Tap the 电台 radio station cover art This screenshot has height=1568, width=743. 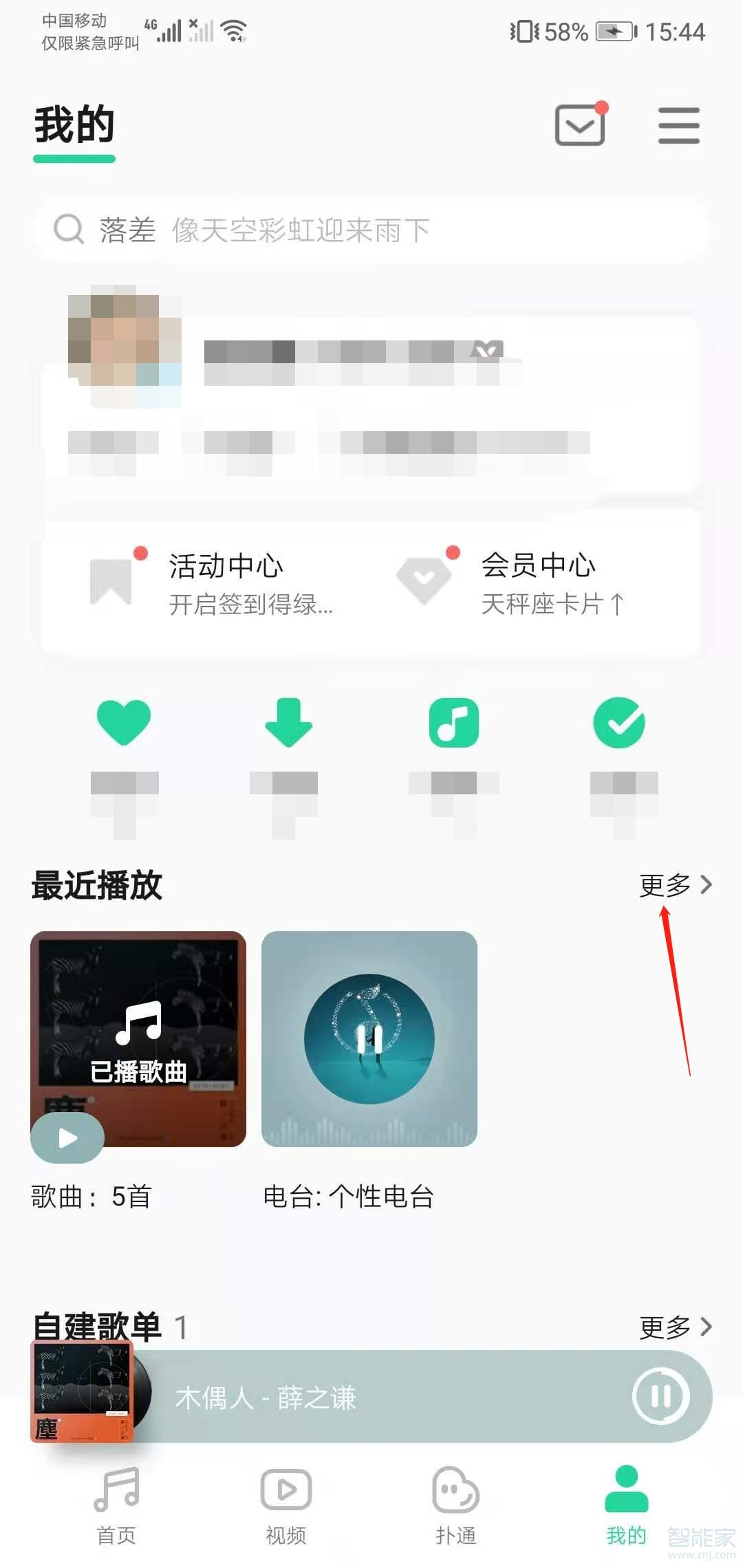click(x=369, y=1038)
